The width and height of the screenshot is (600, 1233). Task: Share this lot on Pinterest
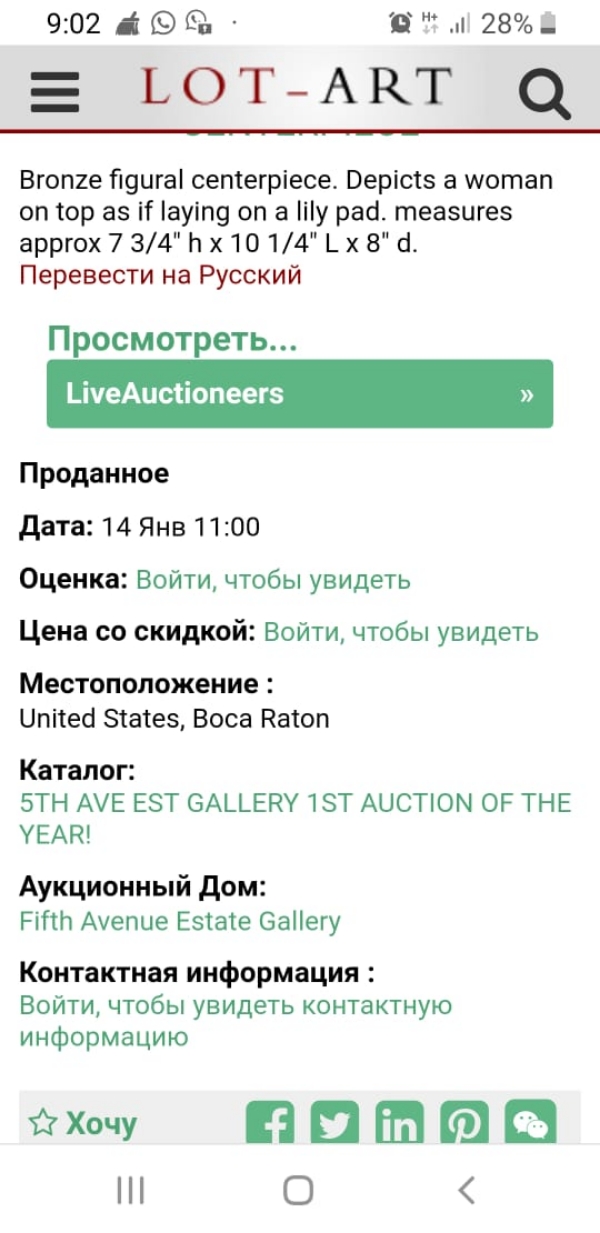[x=464, y=1124]
